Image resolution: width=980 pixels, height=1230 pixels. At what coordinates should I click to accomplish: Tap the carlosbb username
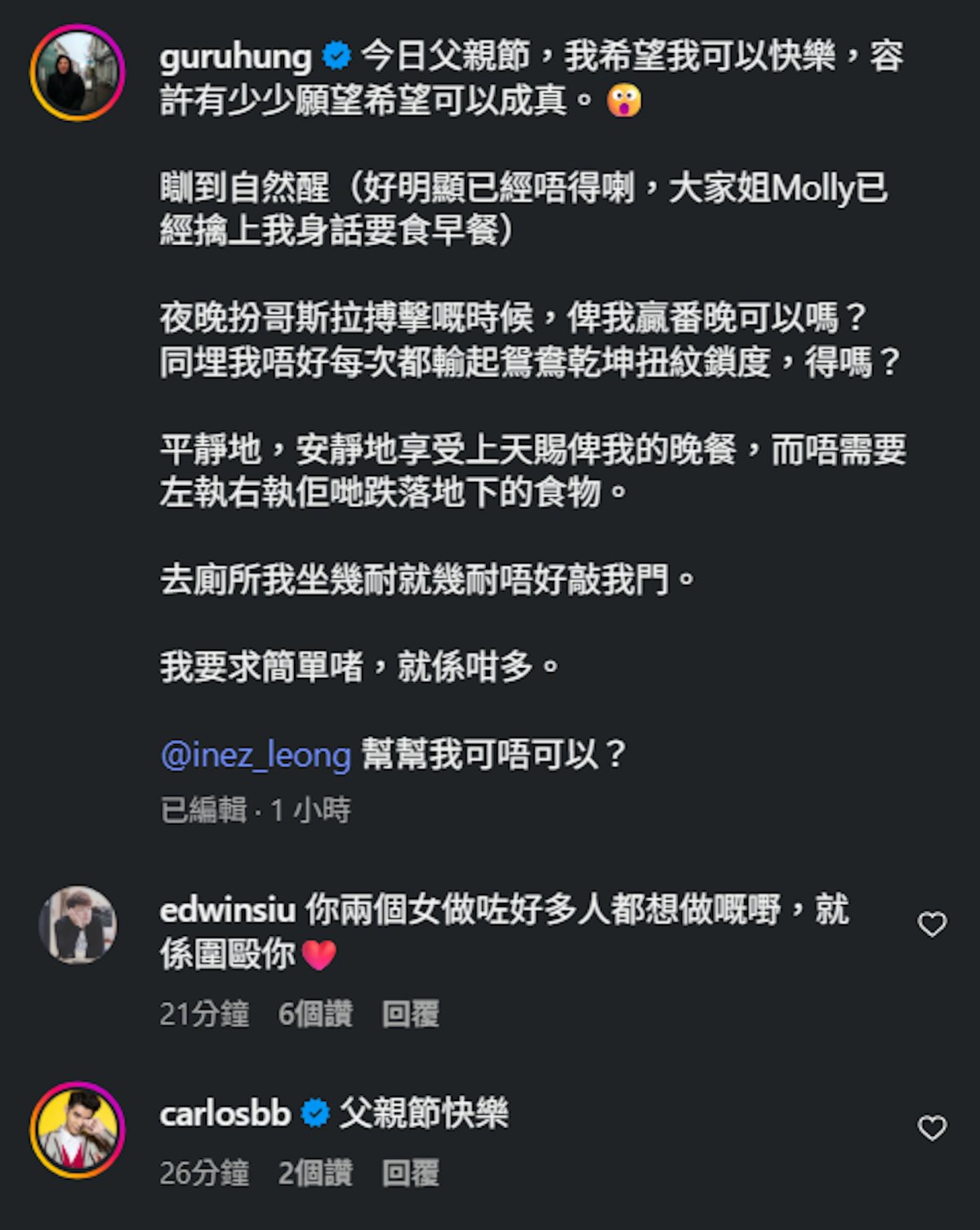[225, 1114]
